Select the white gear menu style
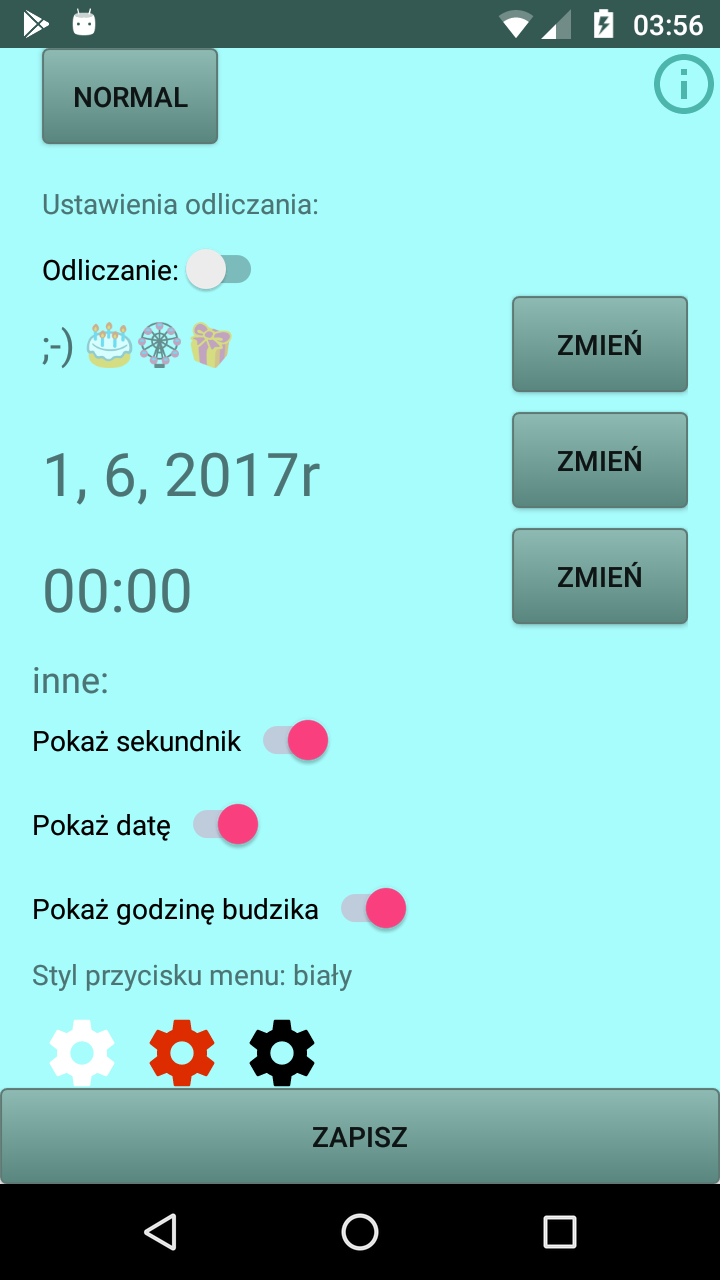Viewport: 720px width, 1280px height. pos(82,1052)
